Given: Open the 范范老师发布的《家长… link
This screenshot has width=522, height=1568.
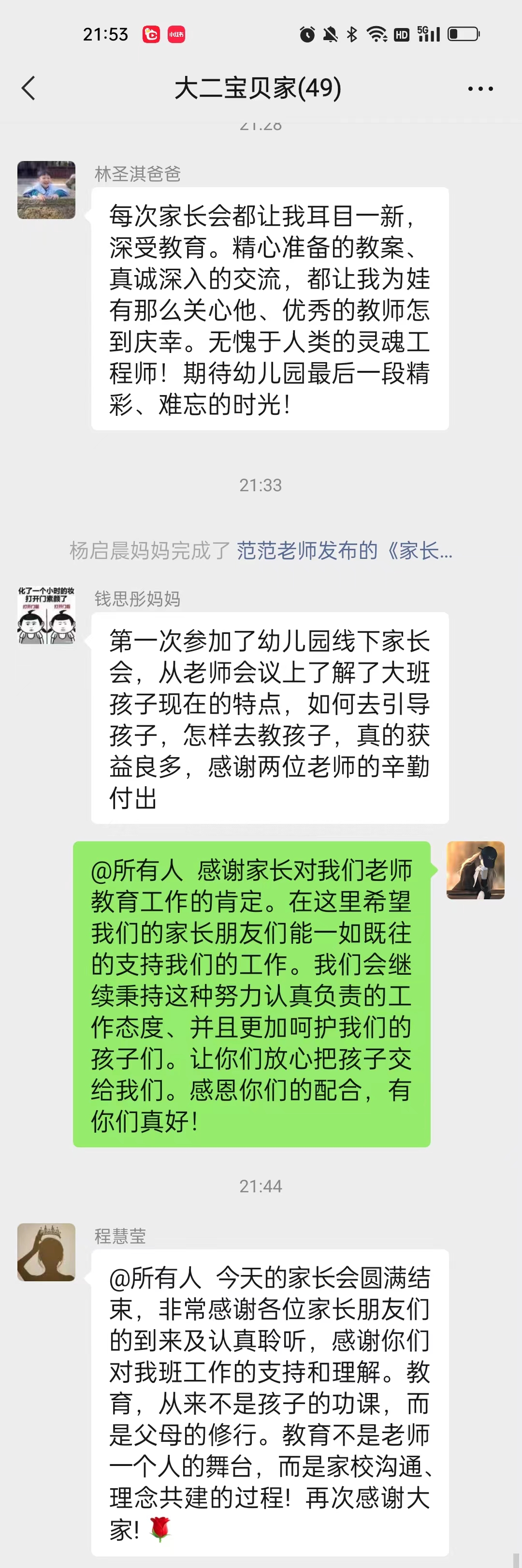Looking at the screenshot, I should pos(344,550).
